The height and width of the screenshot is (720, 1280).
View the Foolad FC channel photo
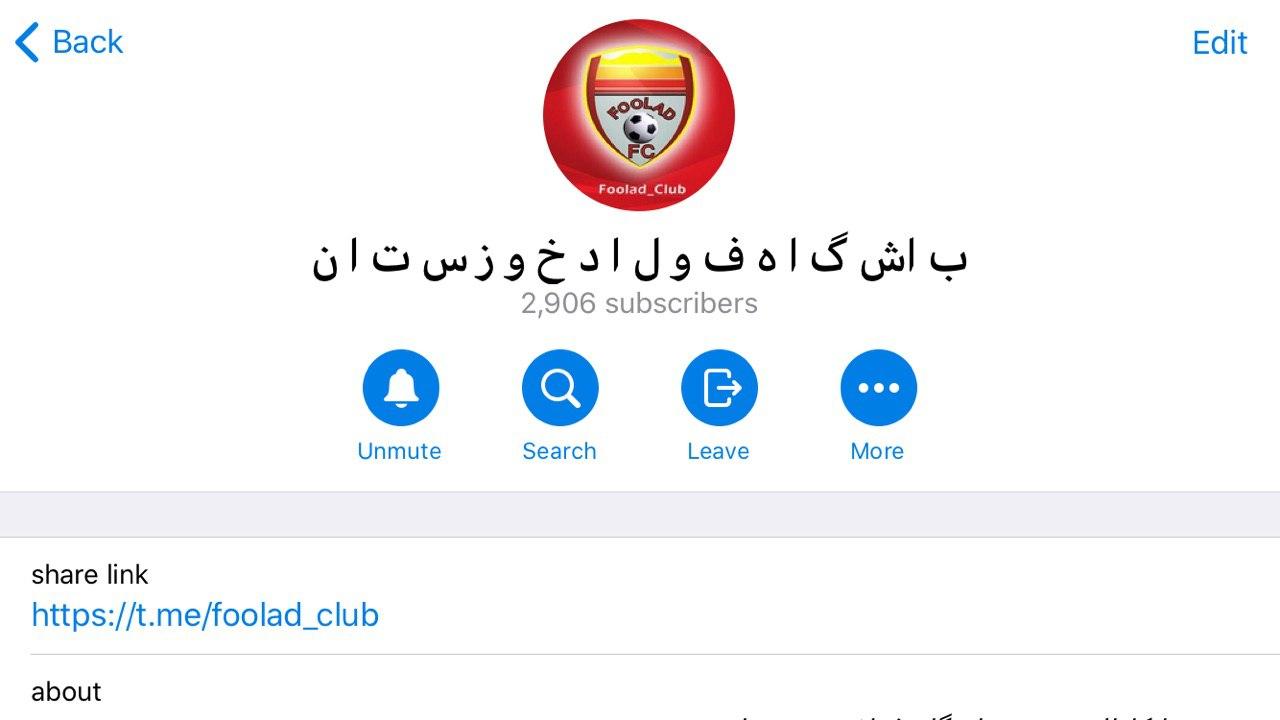tap(639, 115)
